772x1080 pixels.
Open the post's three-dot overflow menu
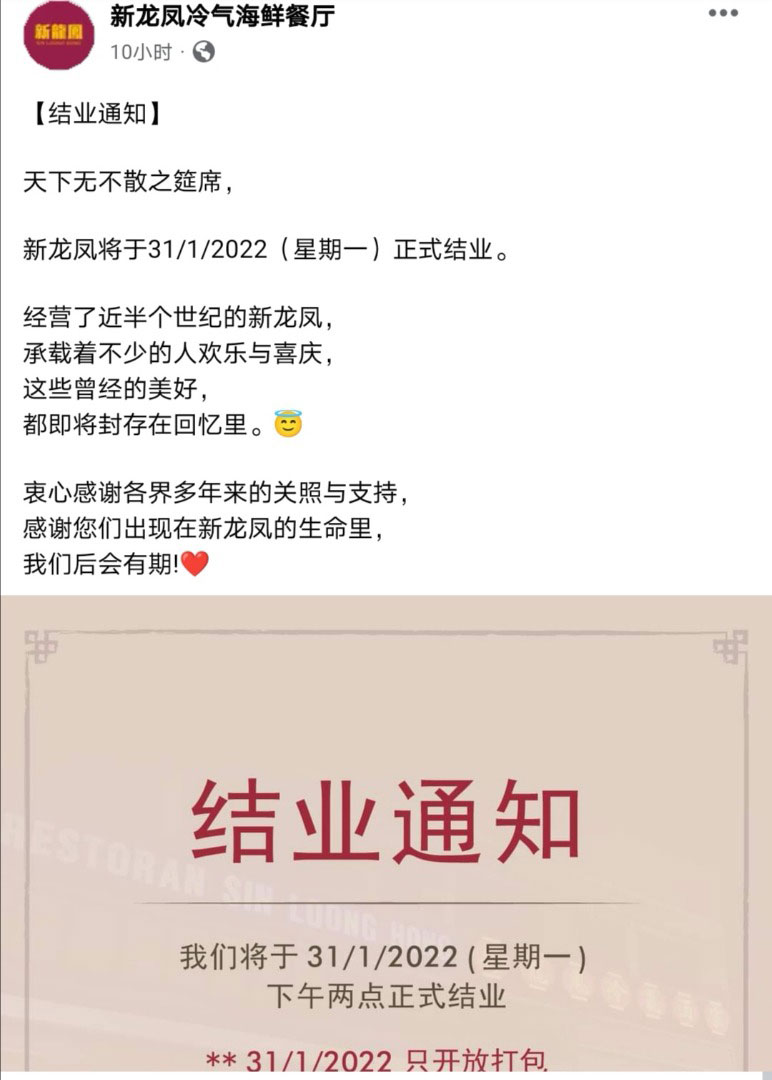point(723,14)
